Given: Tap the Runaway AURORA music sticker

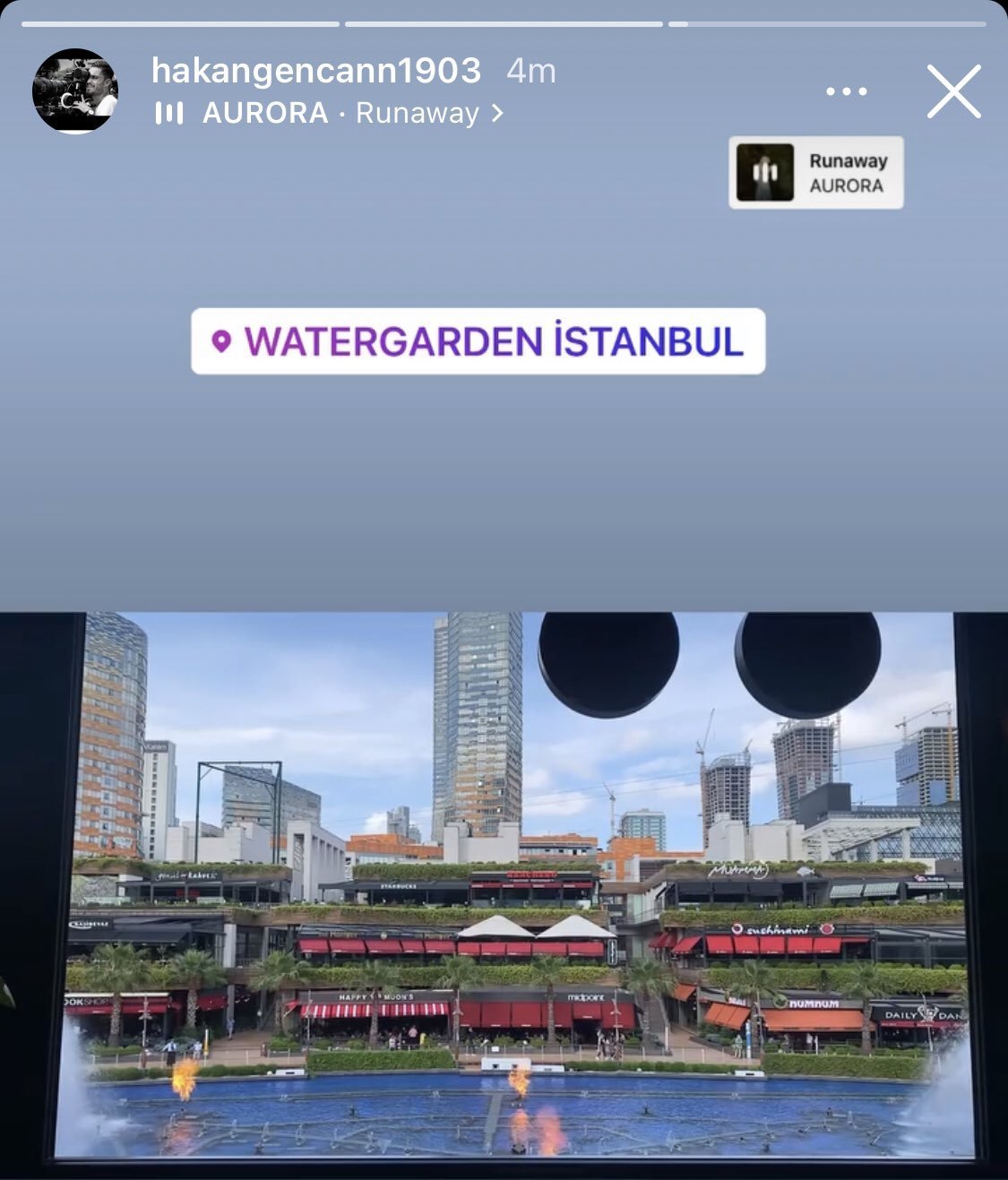Looking at the screenshot, I should click(816, 173).
